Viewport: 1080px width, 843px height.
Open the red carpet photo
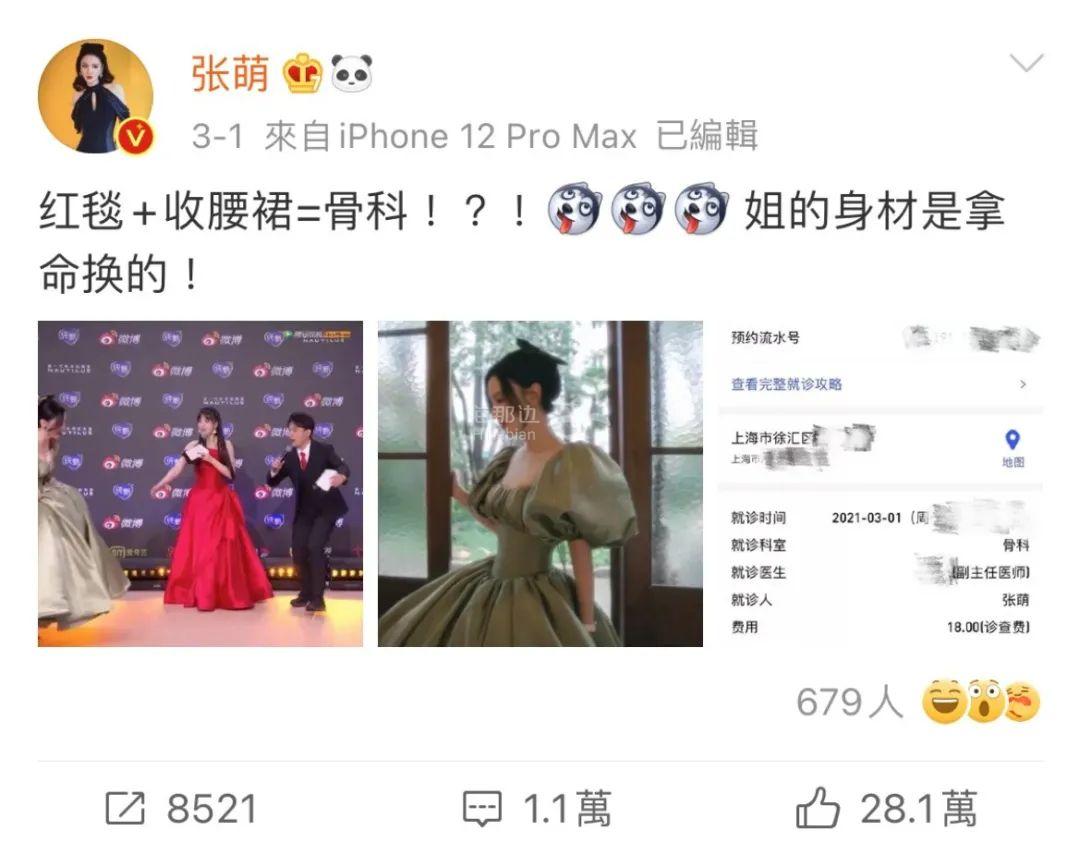(200, 483)
